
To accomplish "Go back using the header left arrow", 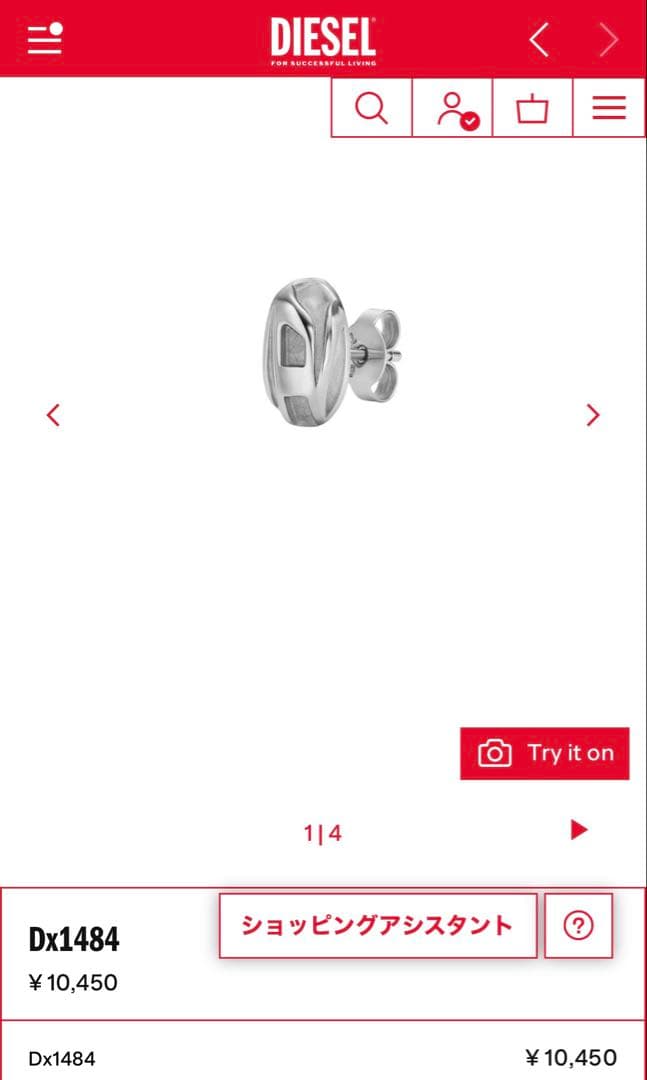I will (x=539, y=40).
